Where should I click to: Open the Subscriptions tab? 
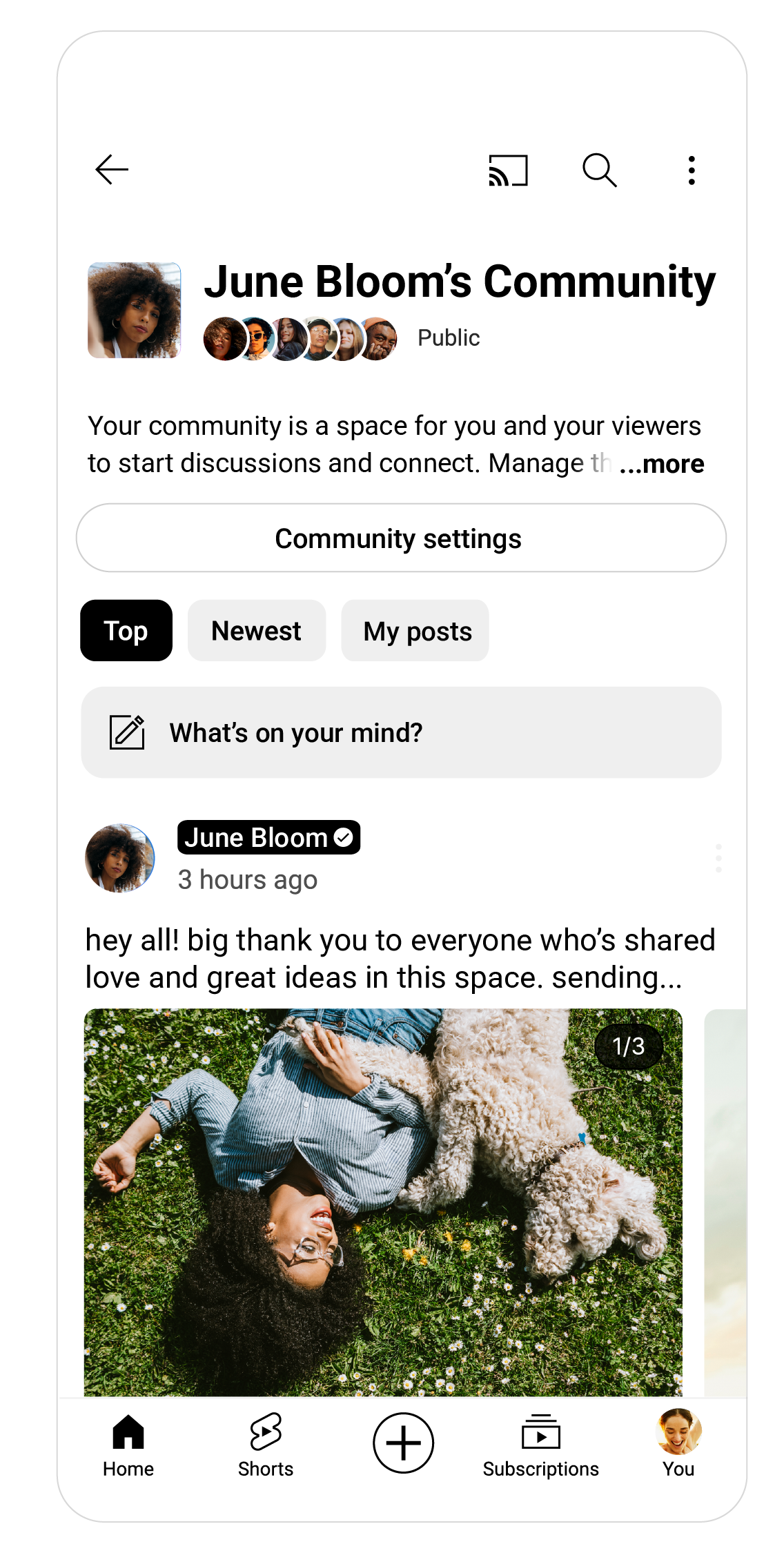(x=541, y=1445)
